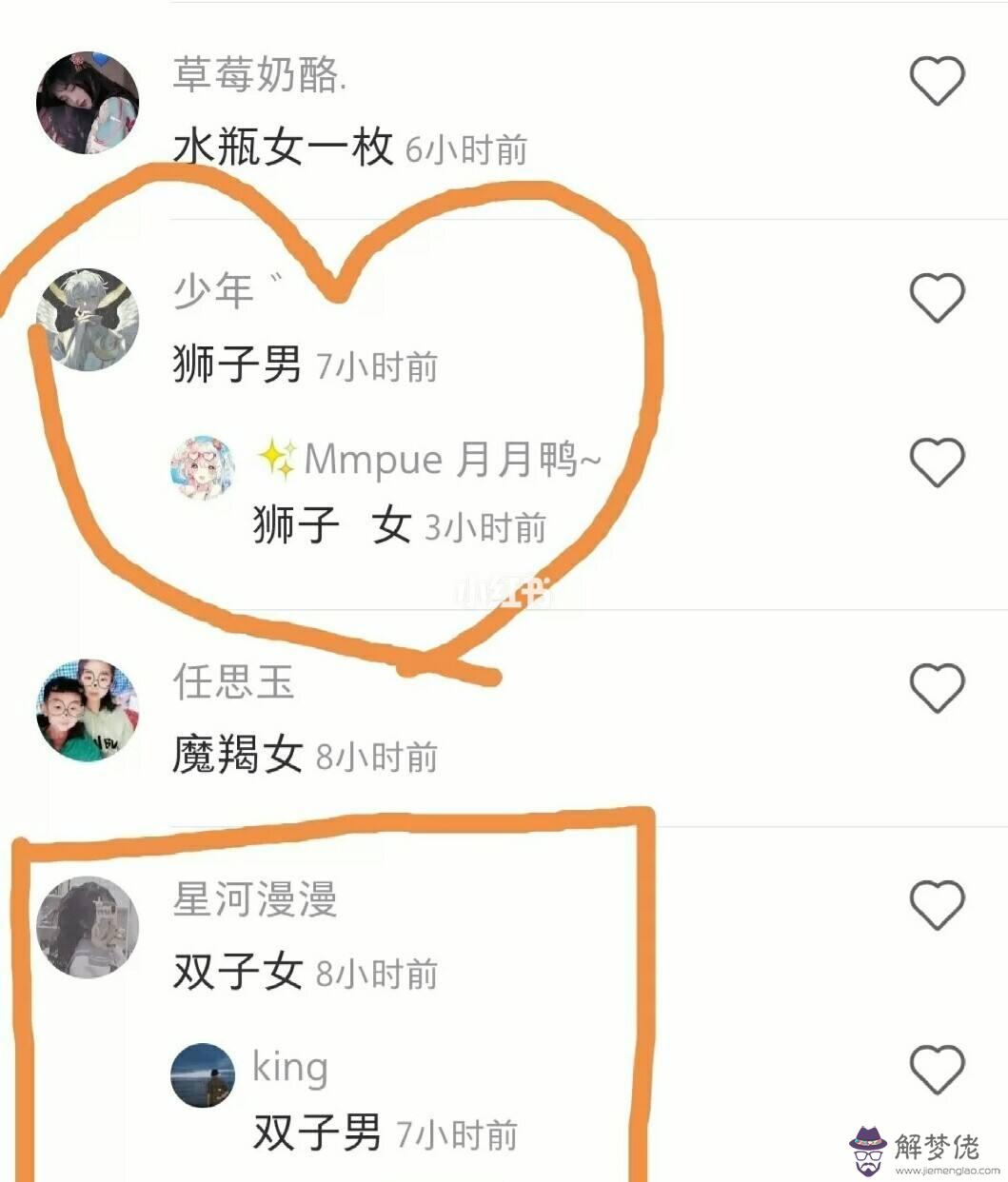Screen dimensions: 1008x1182
Task: Like king's reply 双子男
Action: tap(938, 1068)
